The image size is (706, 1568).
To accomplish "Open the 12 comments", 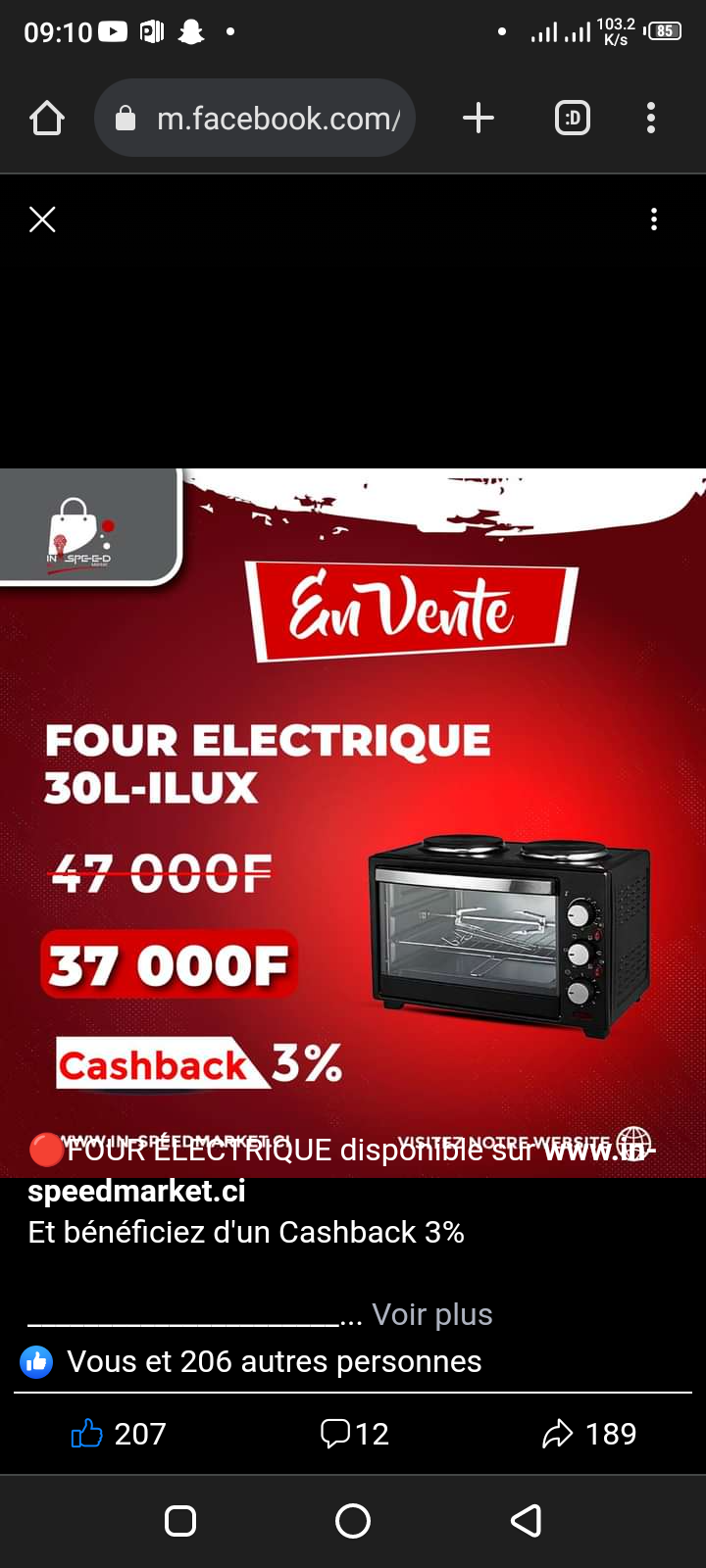I will 354,1434.
